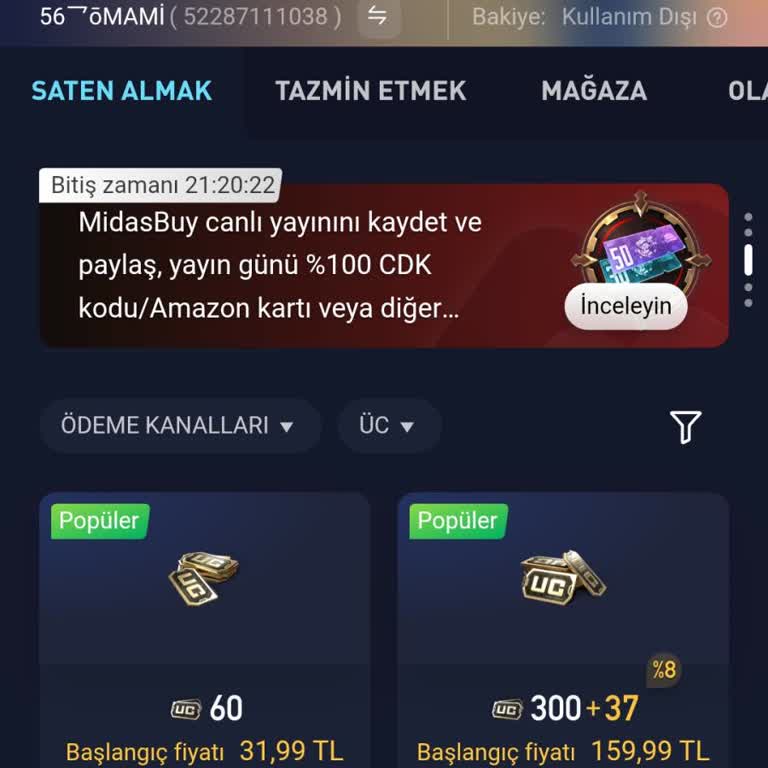Open the balance help question mark

[717, 17]
